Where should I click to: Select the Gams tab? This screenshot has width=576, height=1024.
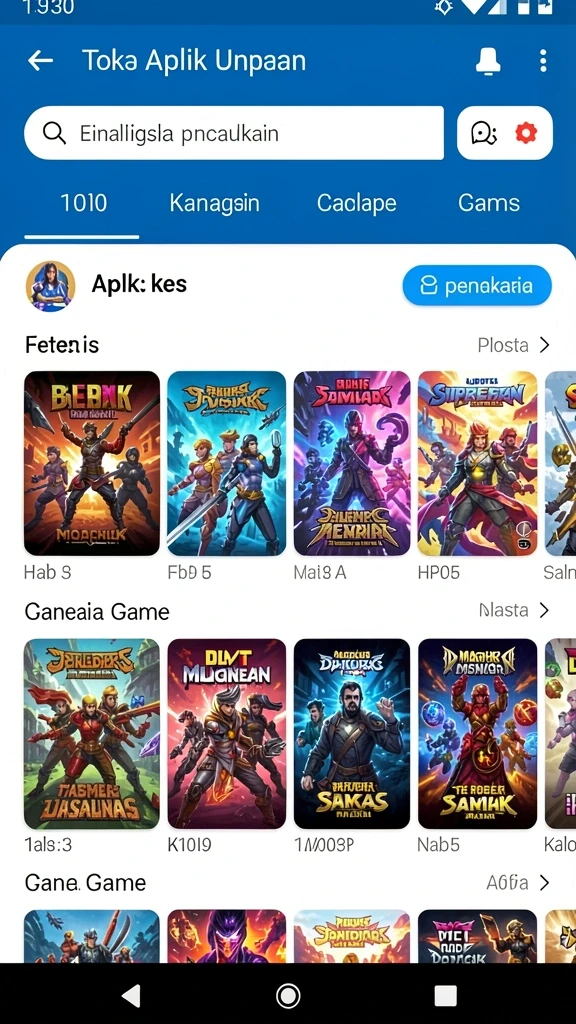click(x=489, y=203)
